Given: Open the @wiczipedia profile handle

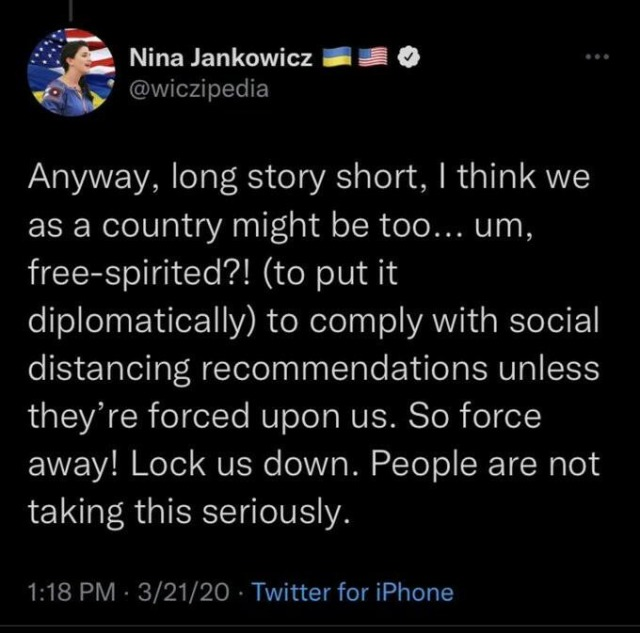Looking at the screenshot, I should tap(199, 87).
